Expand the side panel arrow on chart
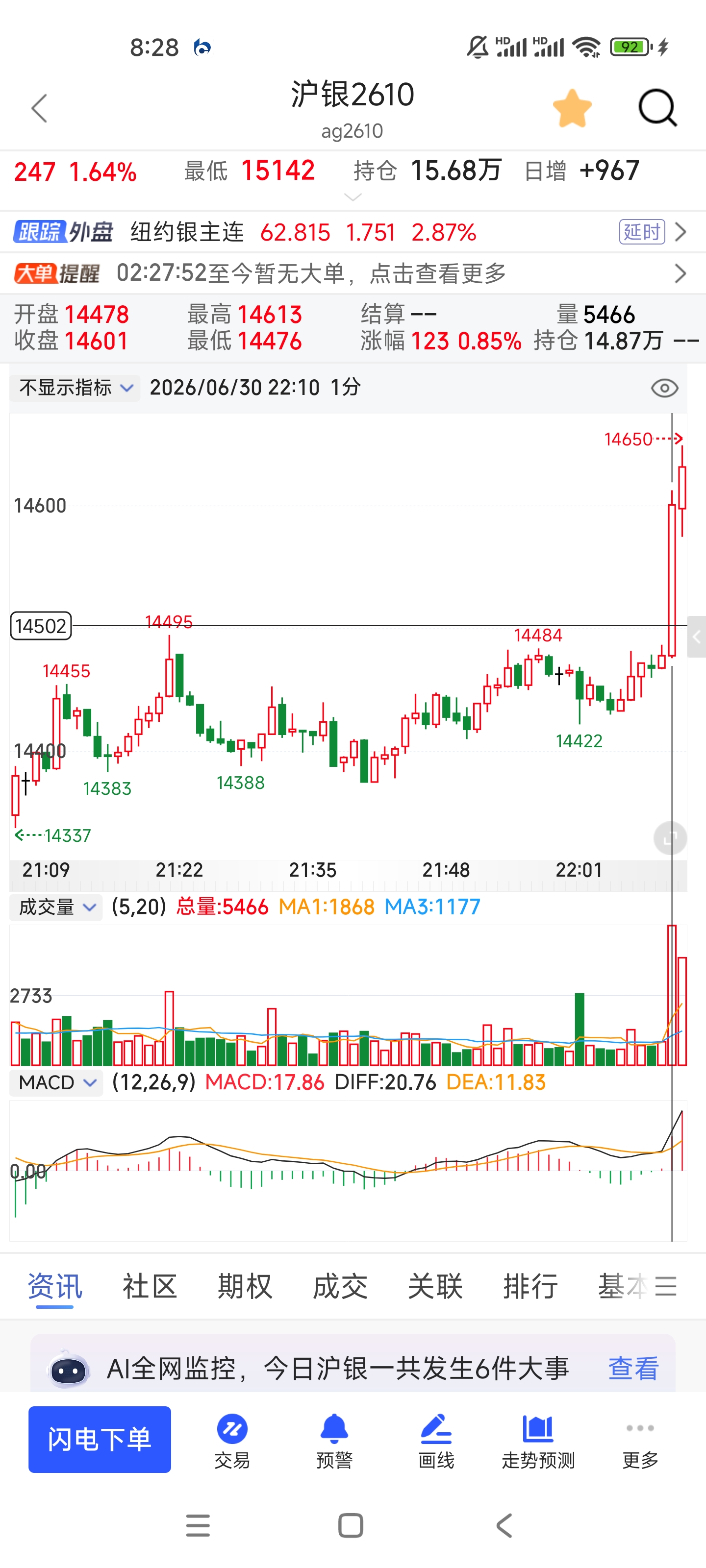This screenshot has width=706, height=1568. (696, 637)
